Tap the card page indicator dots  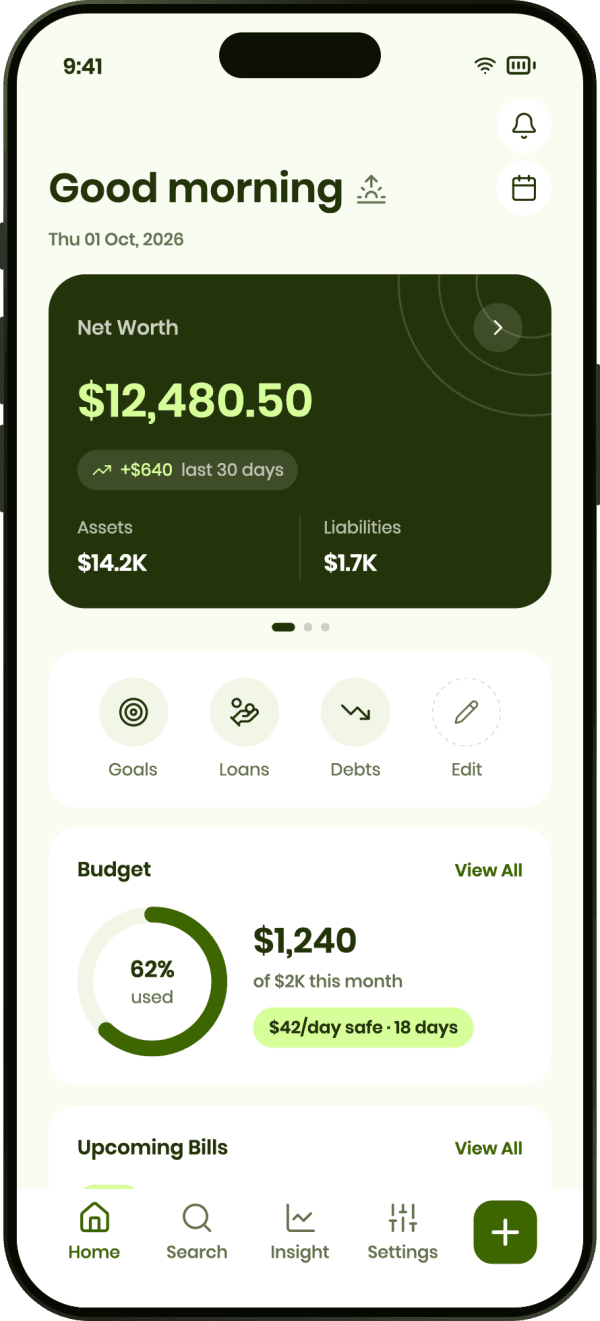pos(300,627)
